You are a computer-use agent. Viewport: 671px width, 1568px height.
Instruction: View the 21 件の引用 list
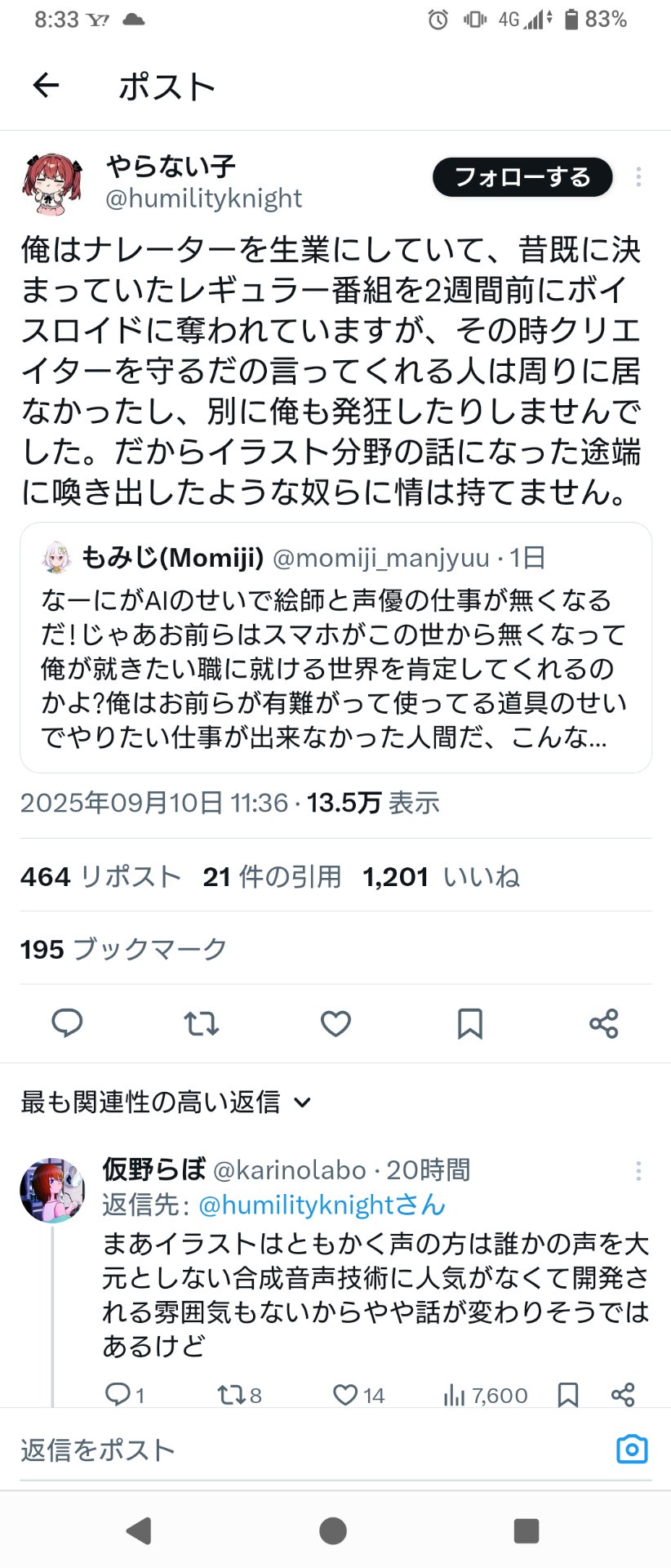pos(272,876)
